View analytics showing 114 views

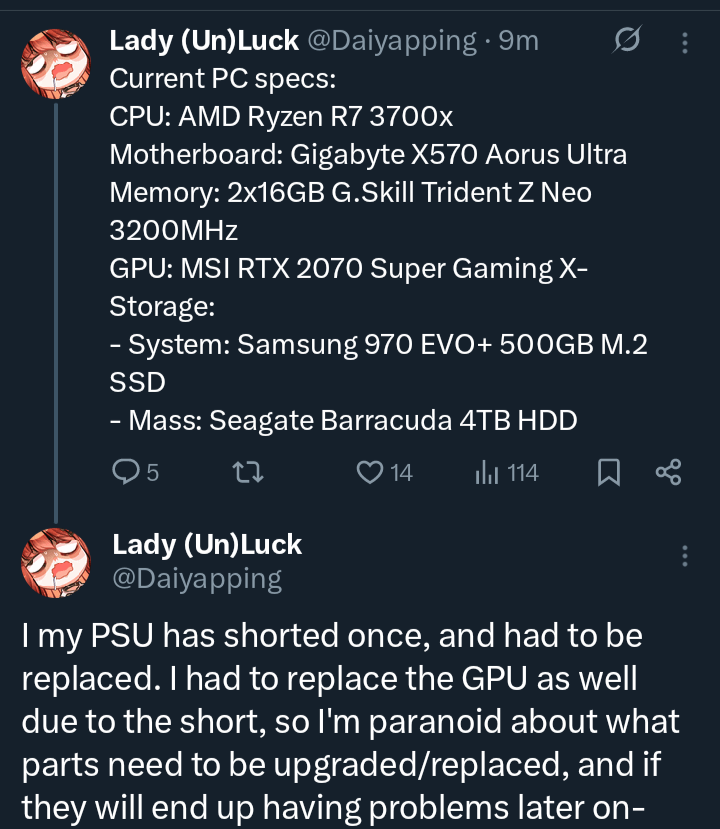(506, 472)
